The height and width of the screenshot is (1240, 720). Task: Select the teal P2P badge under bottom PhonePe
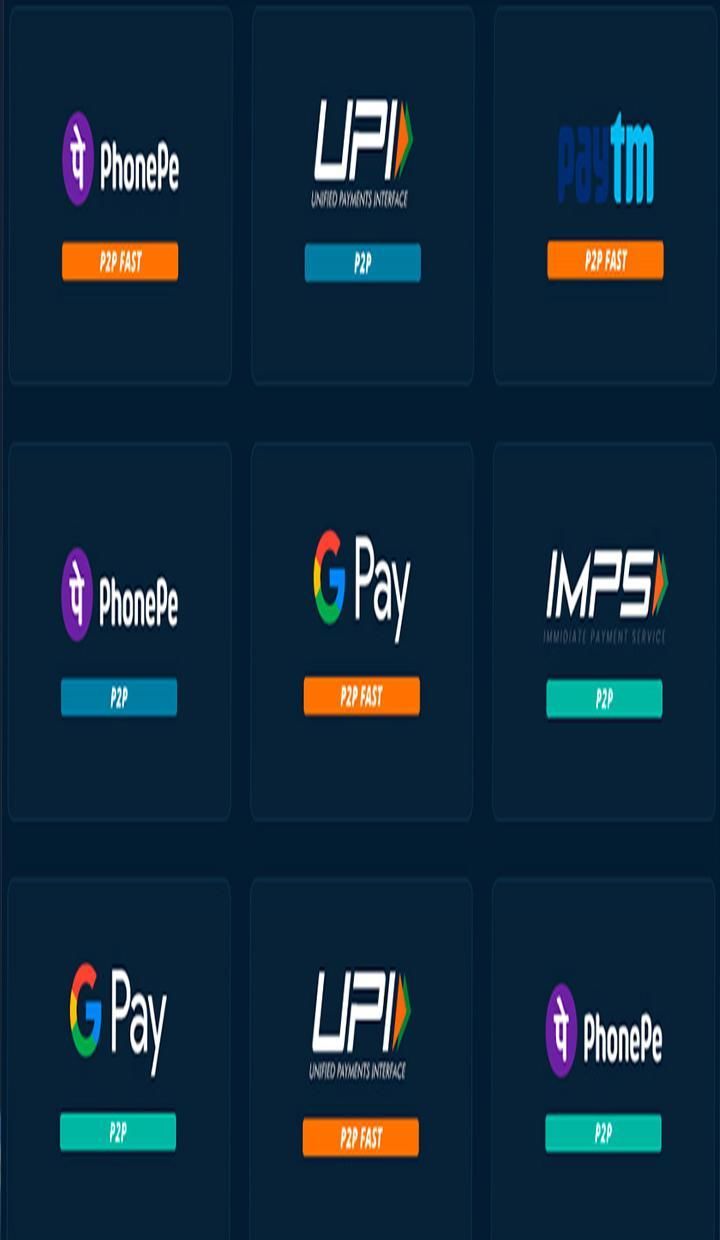[x=602, y=1134]
